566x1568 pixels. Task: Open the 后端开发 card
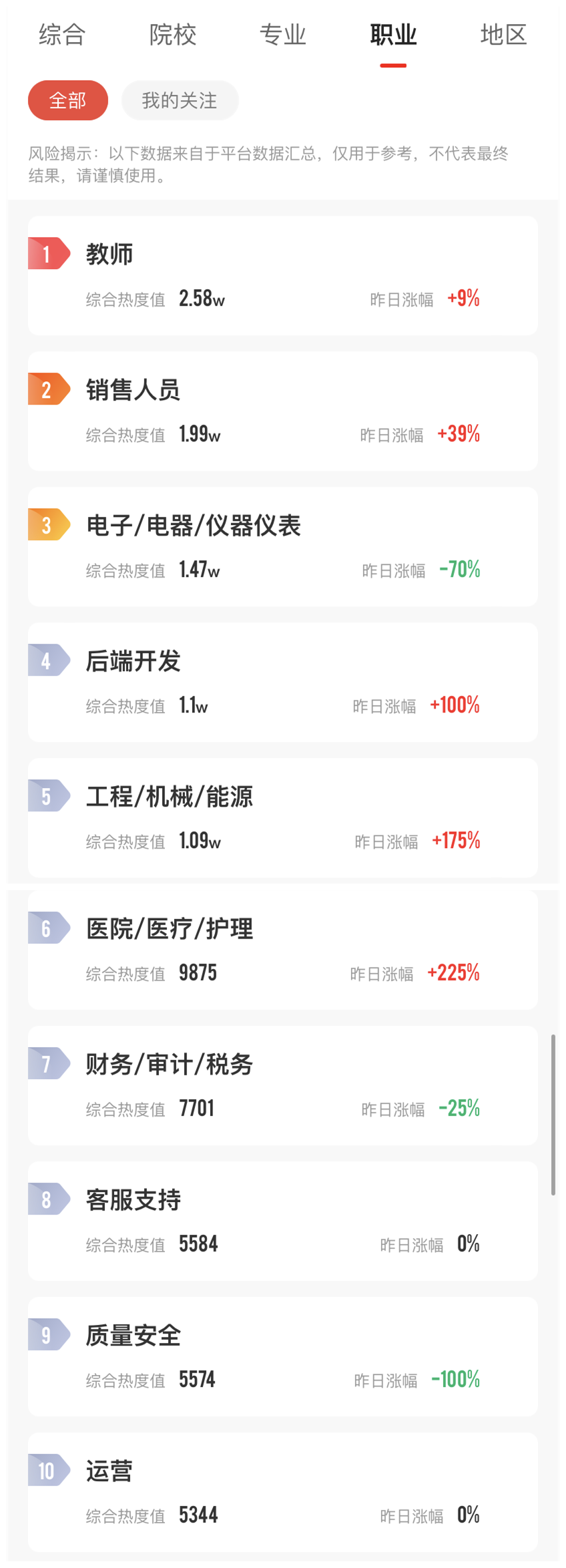click(283, 682)
